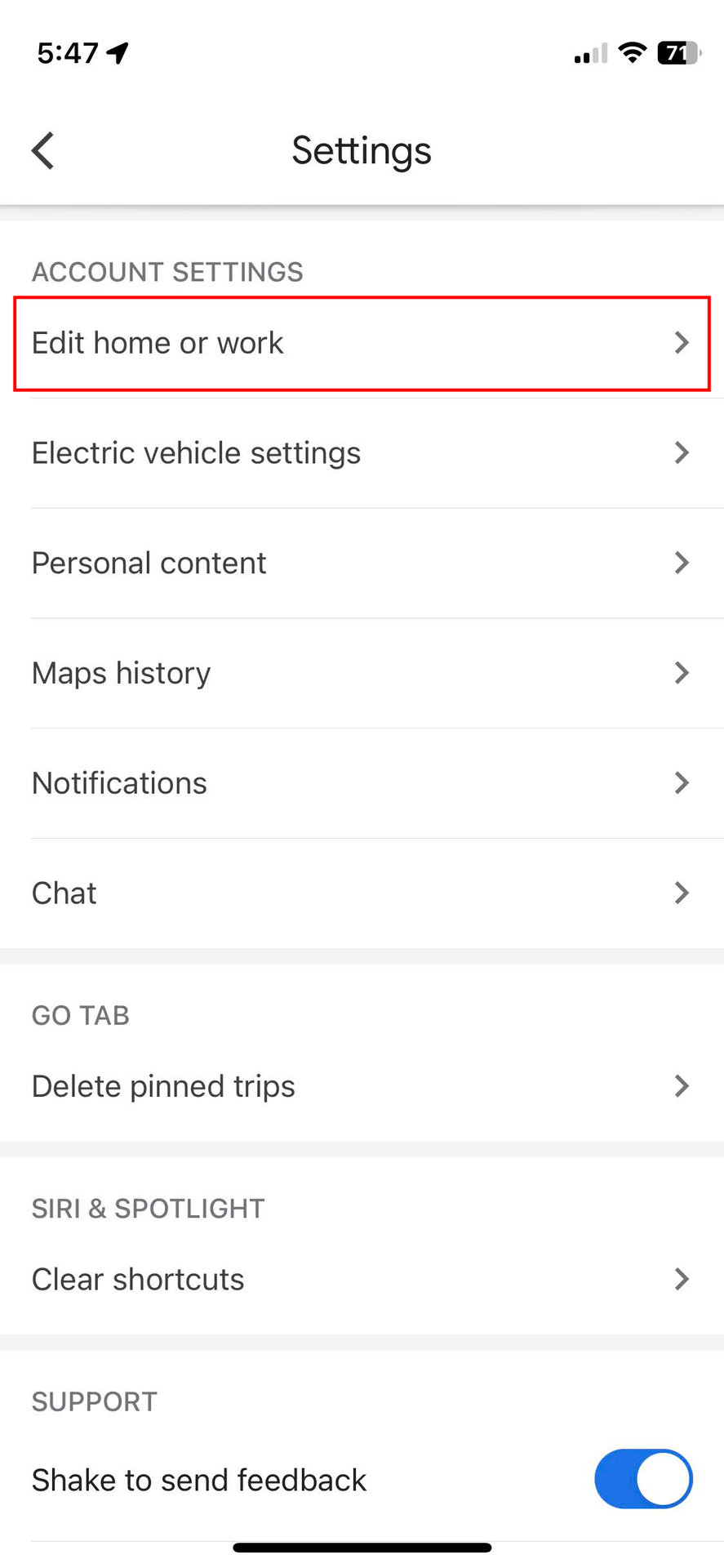Tap Clear shortcuts row
Screen dimensions: 724x1568
pos(362,1280)
